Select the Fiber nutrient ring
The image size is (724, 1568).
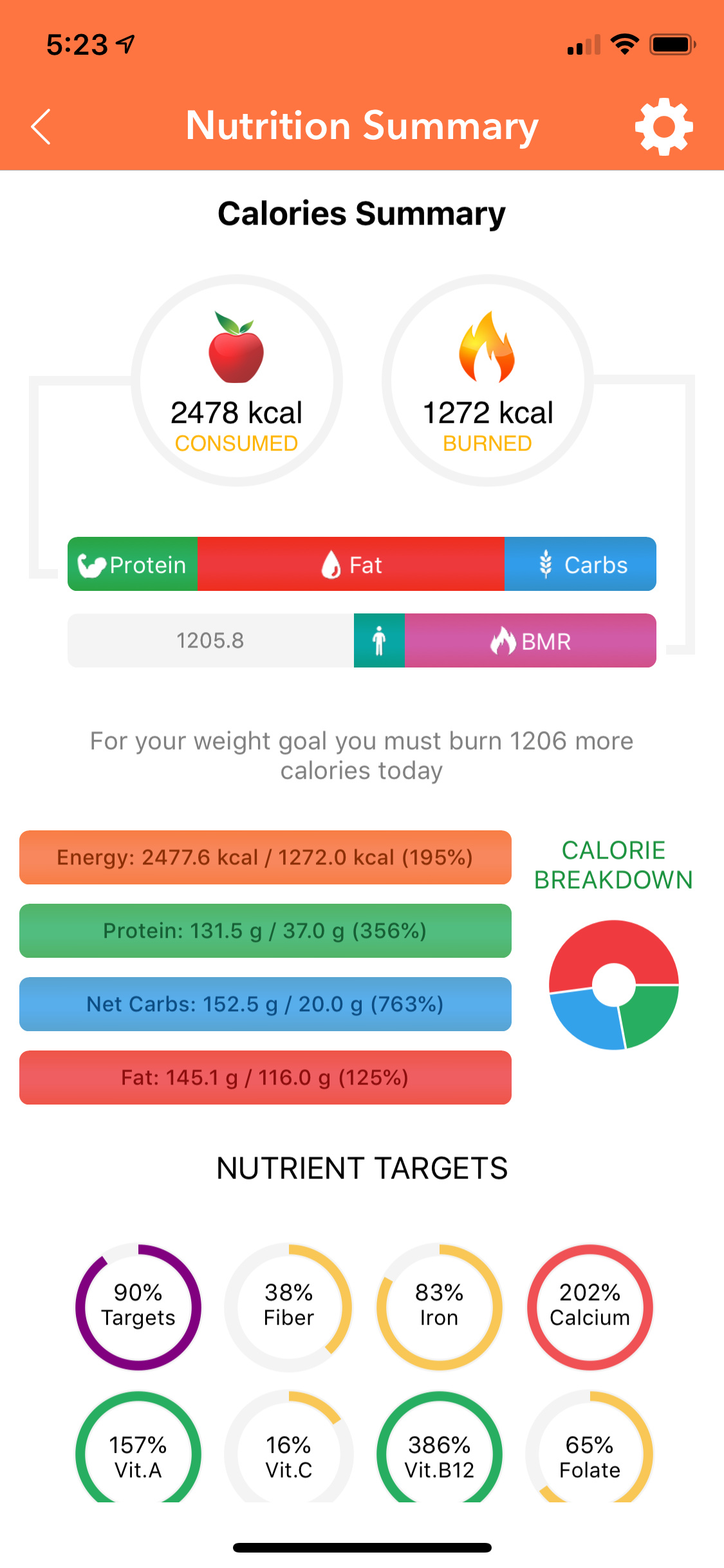coord(288,1307)
